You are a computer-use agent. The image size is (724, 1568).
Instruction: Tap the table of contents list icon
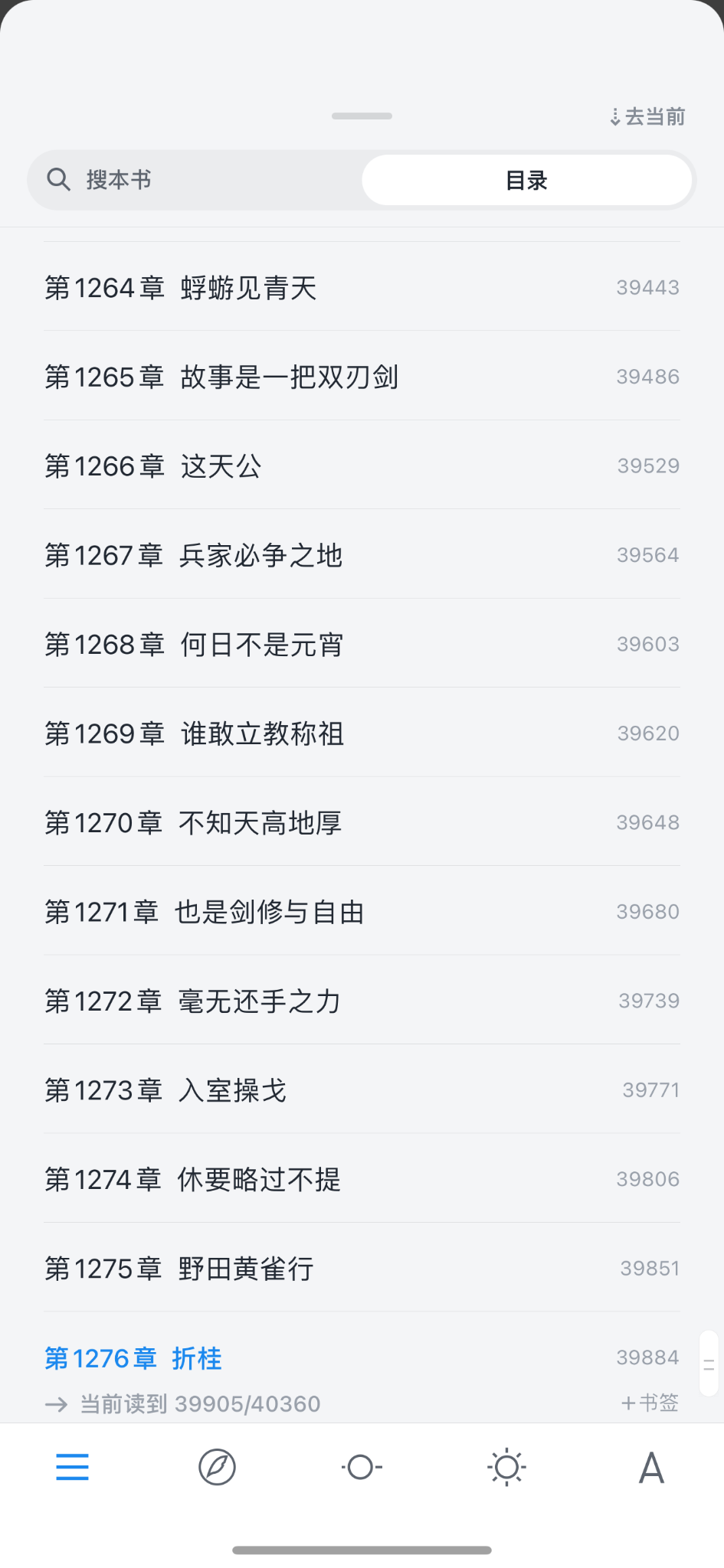click(73, 1467)
